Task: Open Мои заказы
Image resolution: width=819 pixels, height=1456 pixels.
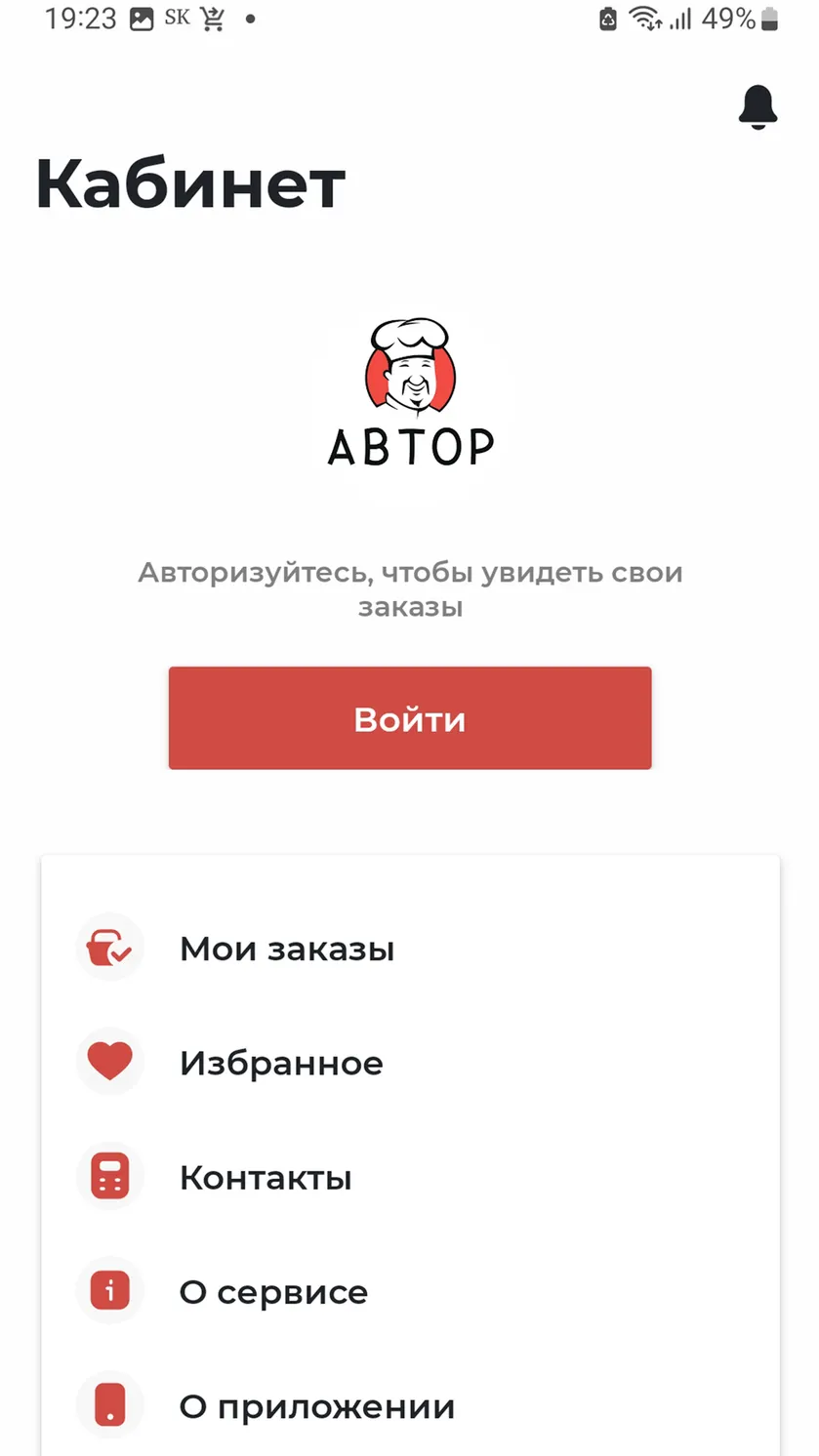Action: click(x=410, y=948)
